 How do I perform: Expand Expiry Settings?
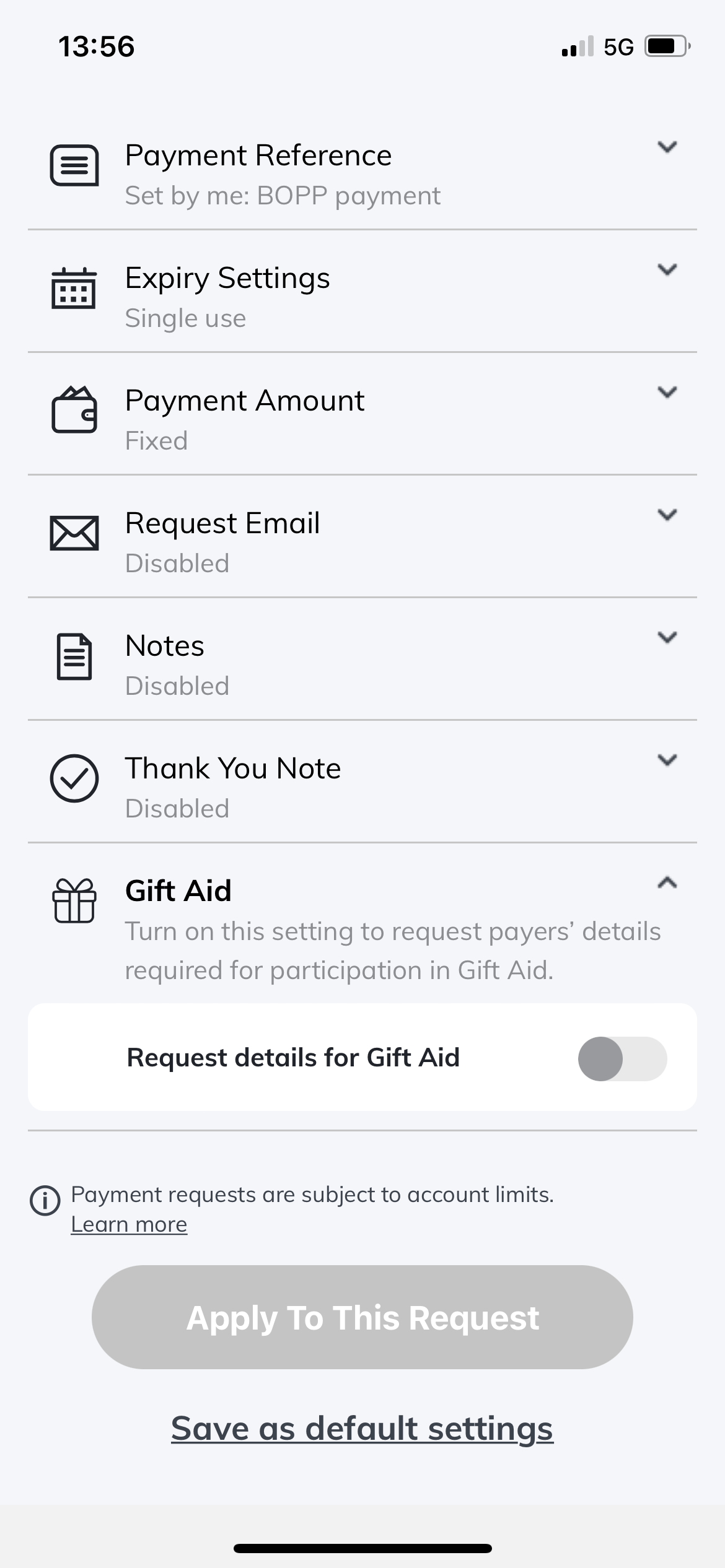click(x=362, y=292)
